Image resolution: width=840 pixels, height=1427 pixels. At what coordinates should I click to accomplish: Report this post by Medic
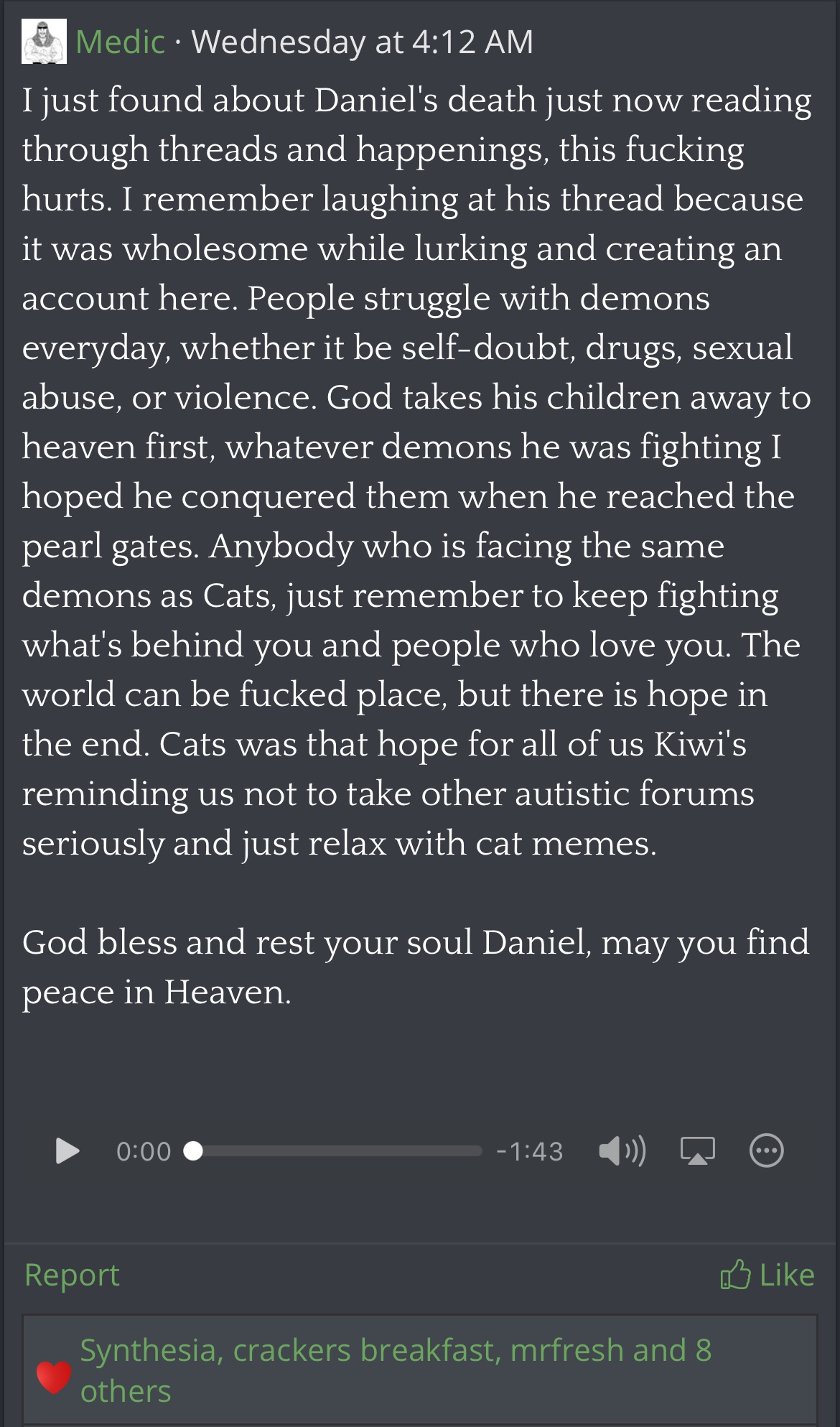tap(72, 1275)
